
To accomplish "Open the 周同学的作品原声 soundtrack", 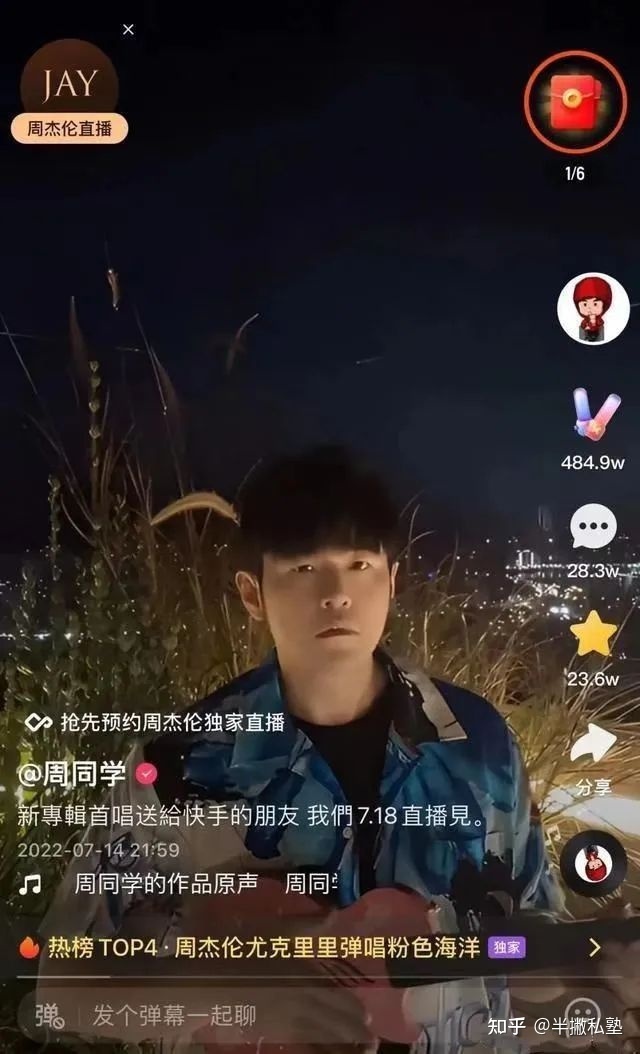I will pos(166,884).
